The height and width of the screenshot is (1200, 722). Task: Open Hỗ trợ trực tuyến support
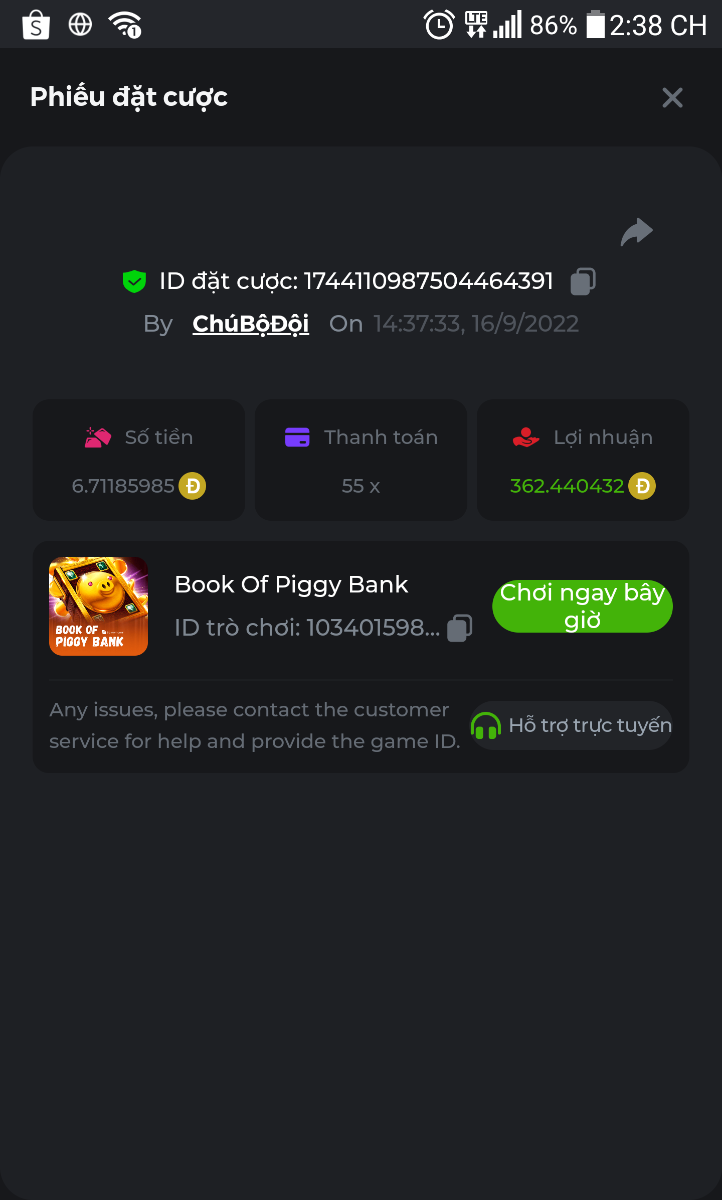point(572,726)
